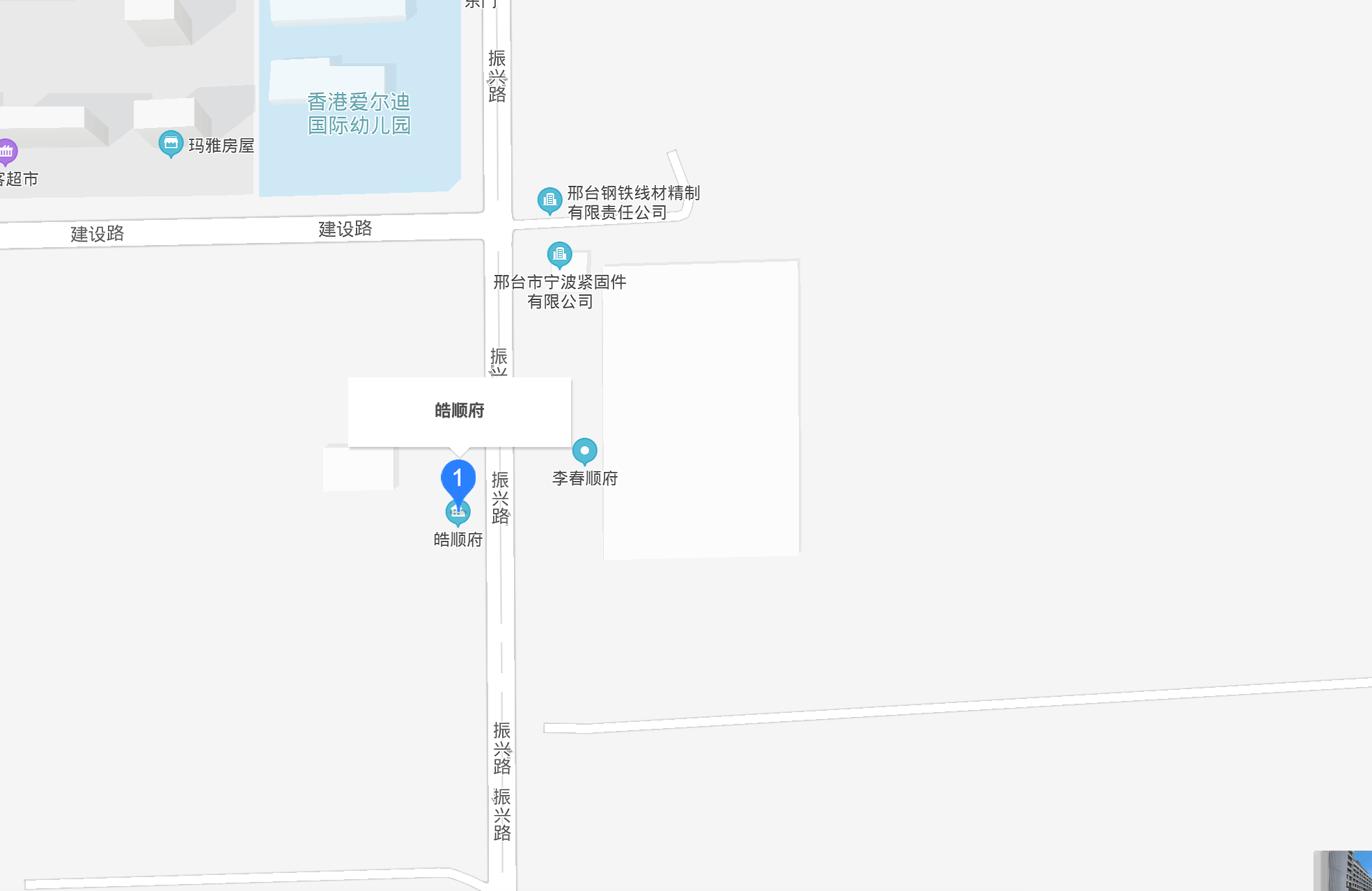This screenshot has height=891, width=1372.
Task: Tap the purple supermarket marker
Action: (7, 150)
